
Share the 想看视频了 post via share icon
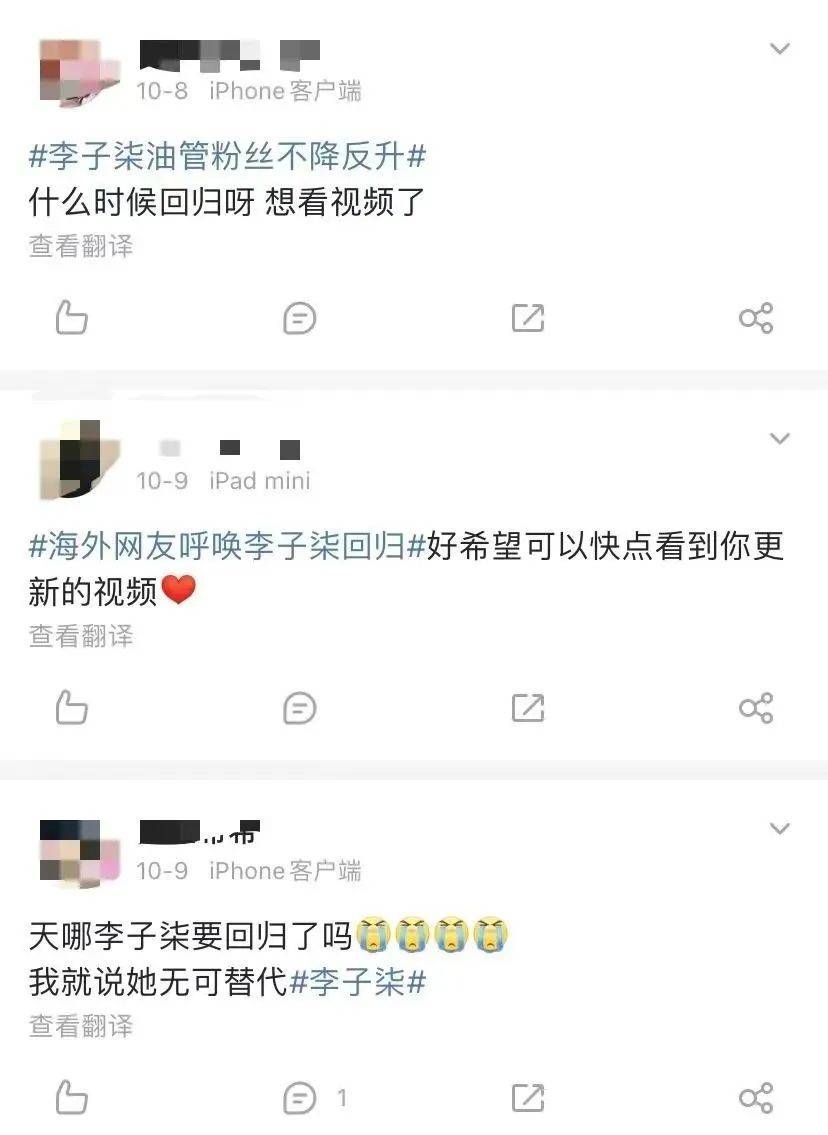[755, 319]
